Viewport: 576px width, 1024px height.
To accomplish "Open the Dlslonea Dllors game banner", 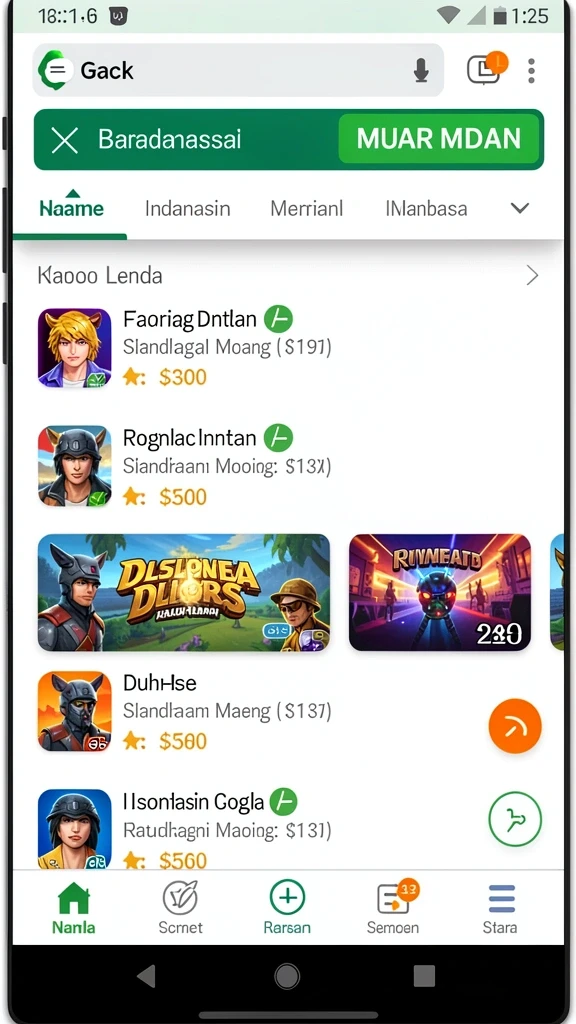I will coord(184,592).
